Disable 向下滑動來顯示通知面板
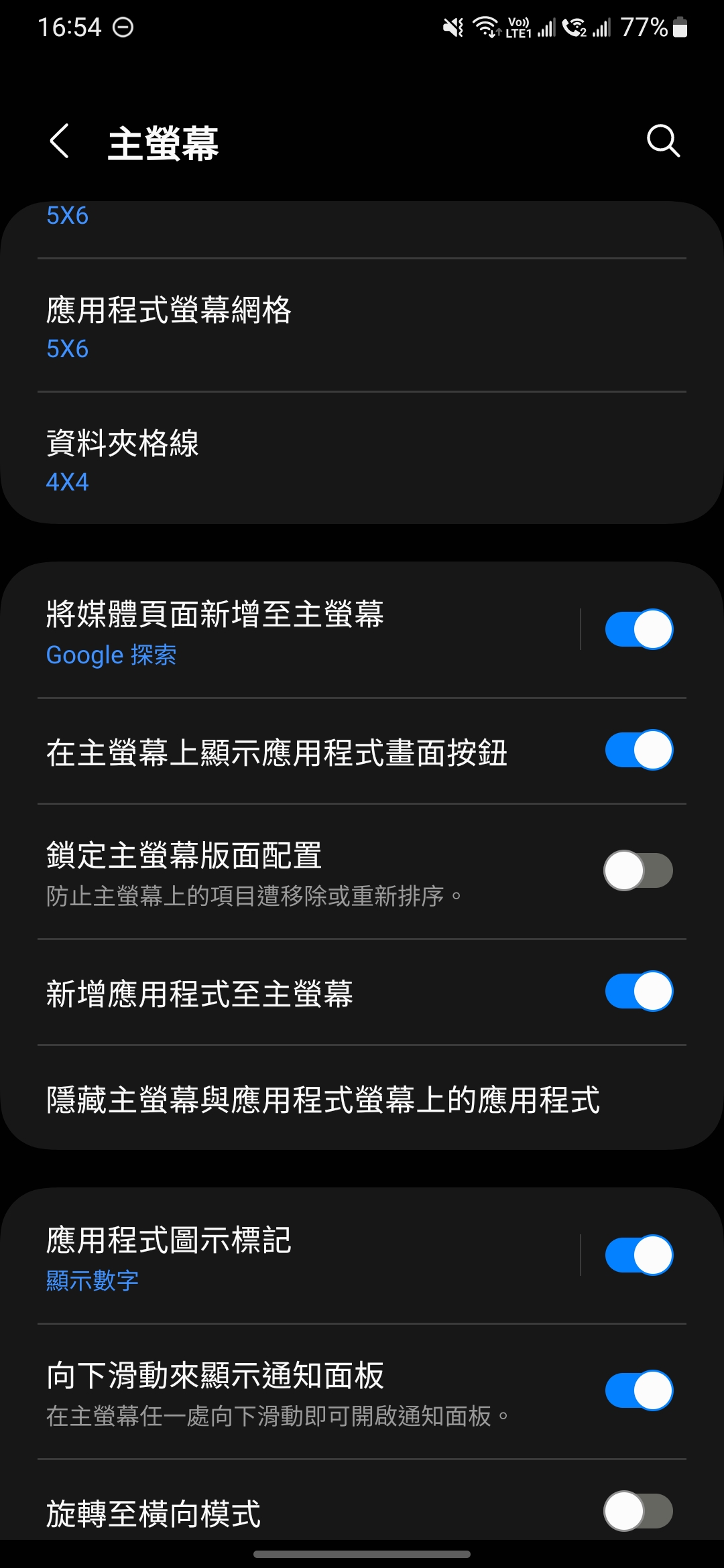Screen dimensions: 724x1568 pyautogui.click(x=639, y=1390)
